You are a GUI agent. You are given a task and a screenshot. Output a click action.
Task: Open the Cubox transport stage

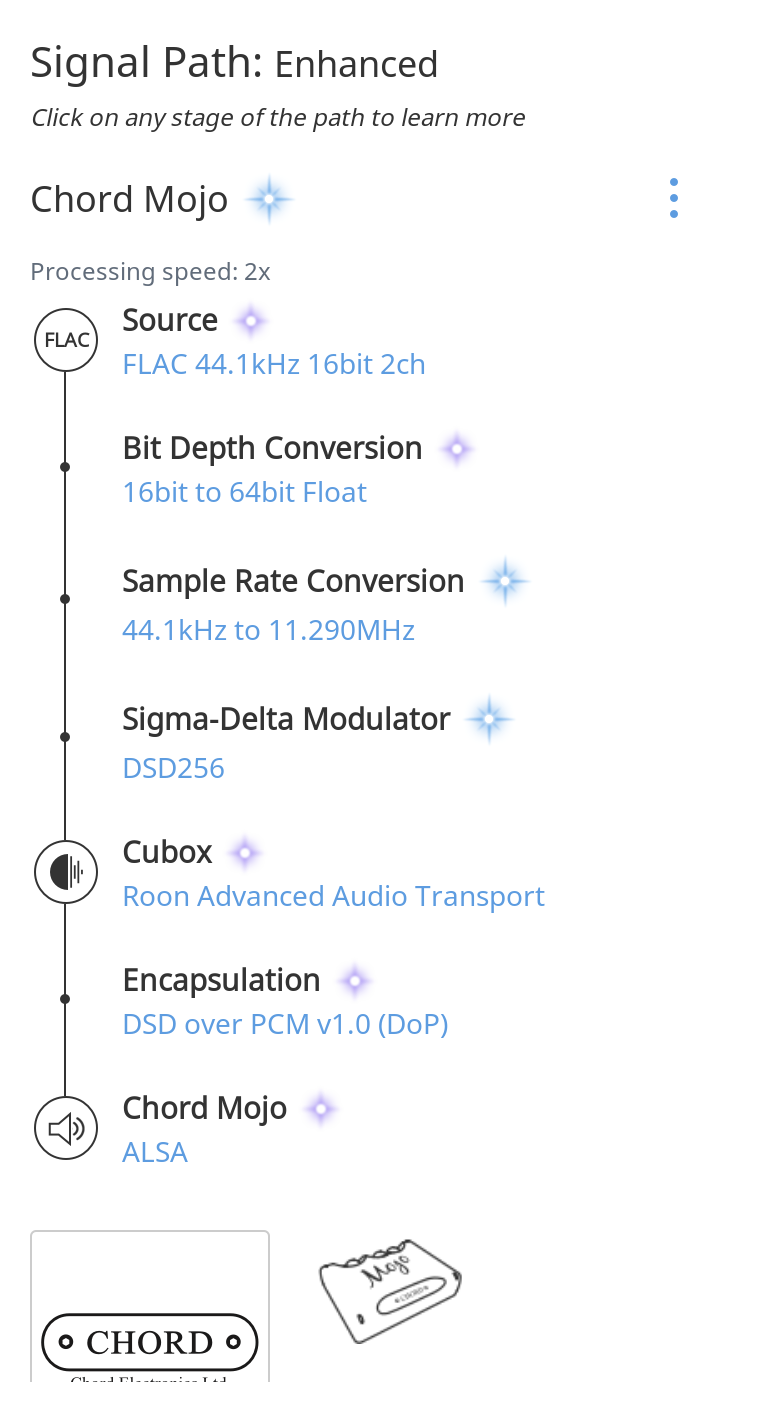tap(333, 873)
